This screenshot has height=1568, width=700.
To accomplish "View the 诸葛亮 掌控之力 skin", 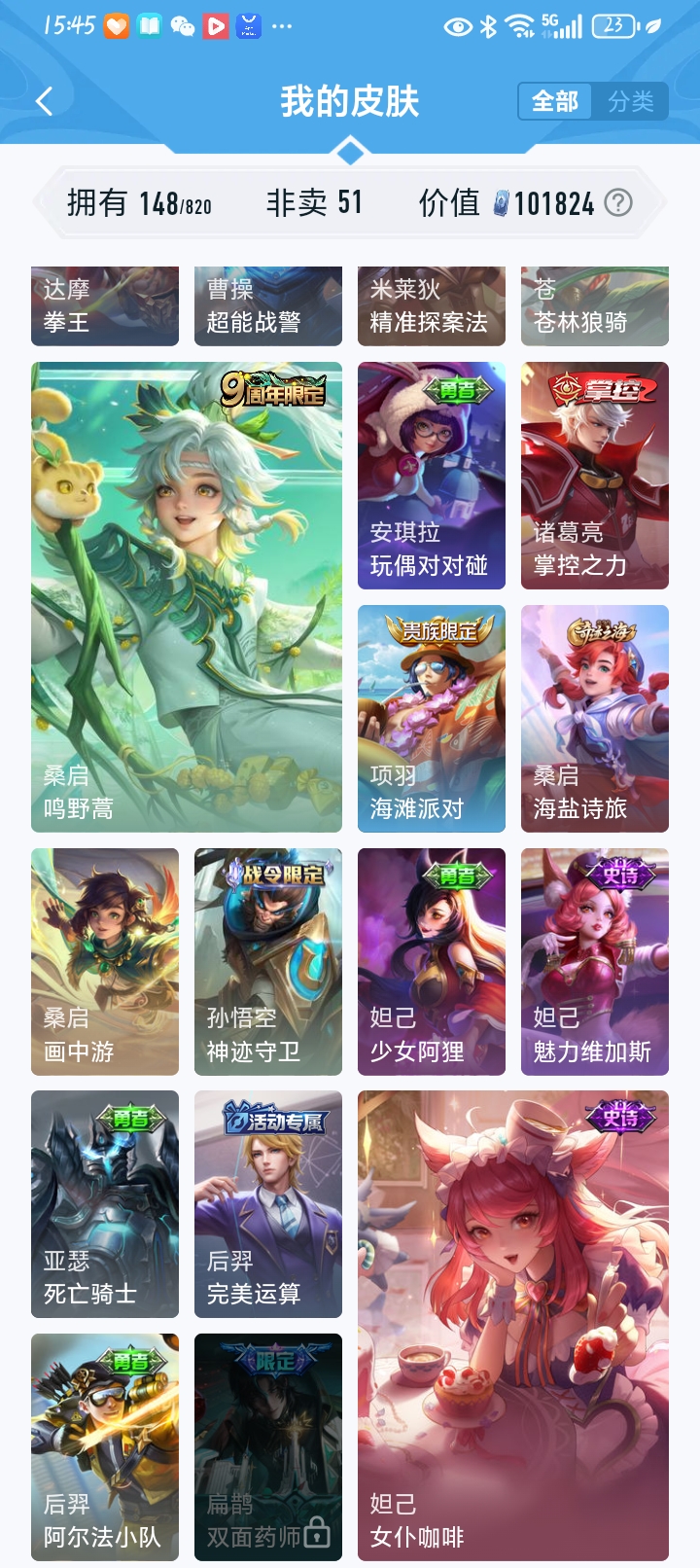I will coord(595,476).
